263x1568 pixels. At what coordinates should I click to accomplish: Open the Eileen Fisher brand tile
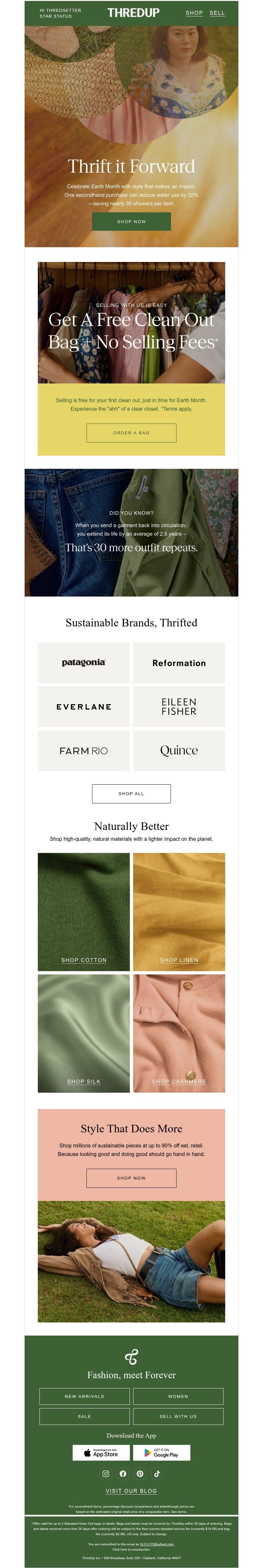pyautogui.click(x=179, y=707)
